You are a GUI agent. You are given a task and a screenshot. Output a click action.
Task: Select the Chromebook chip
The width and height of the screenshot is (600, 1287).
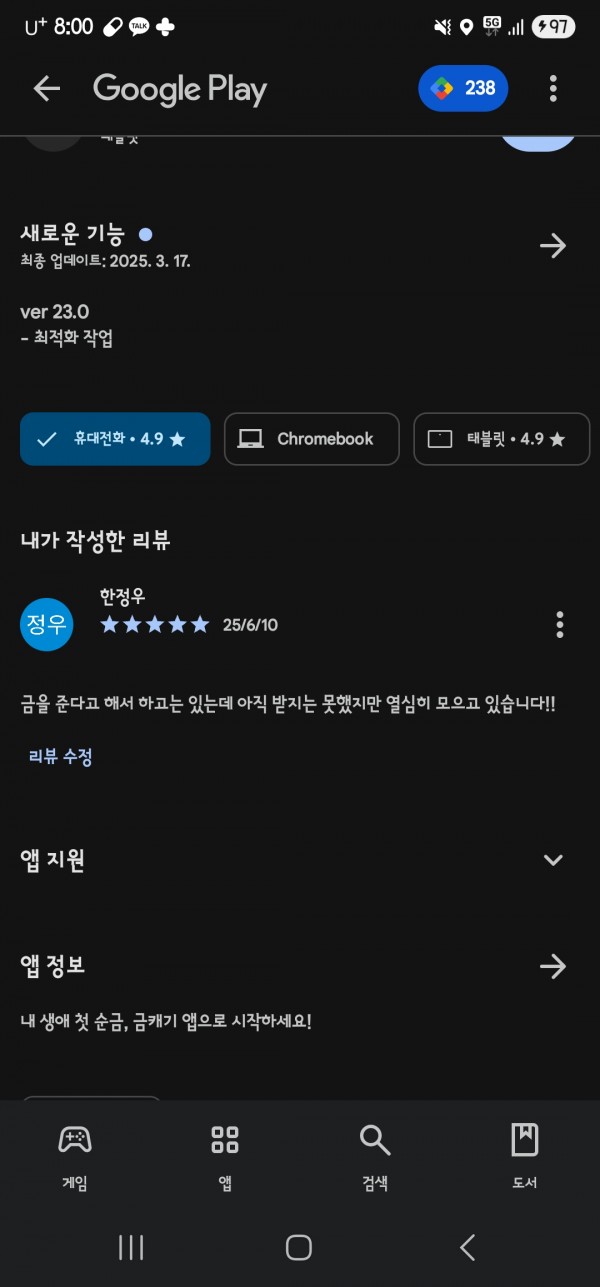(312, 439)
